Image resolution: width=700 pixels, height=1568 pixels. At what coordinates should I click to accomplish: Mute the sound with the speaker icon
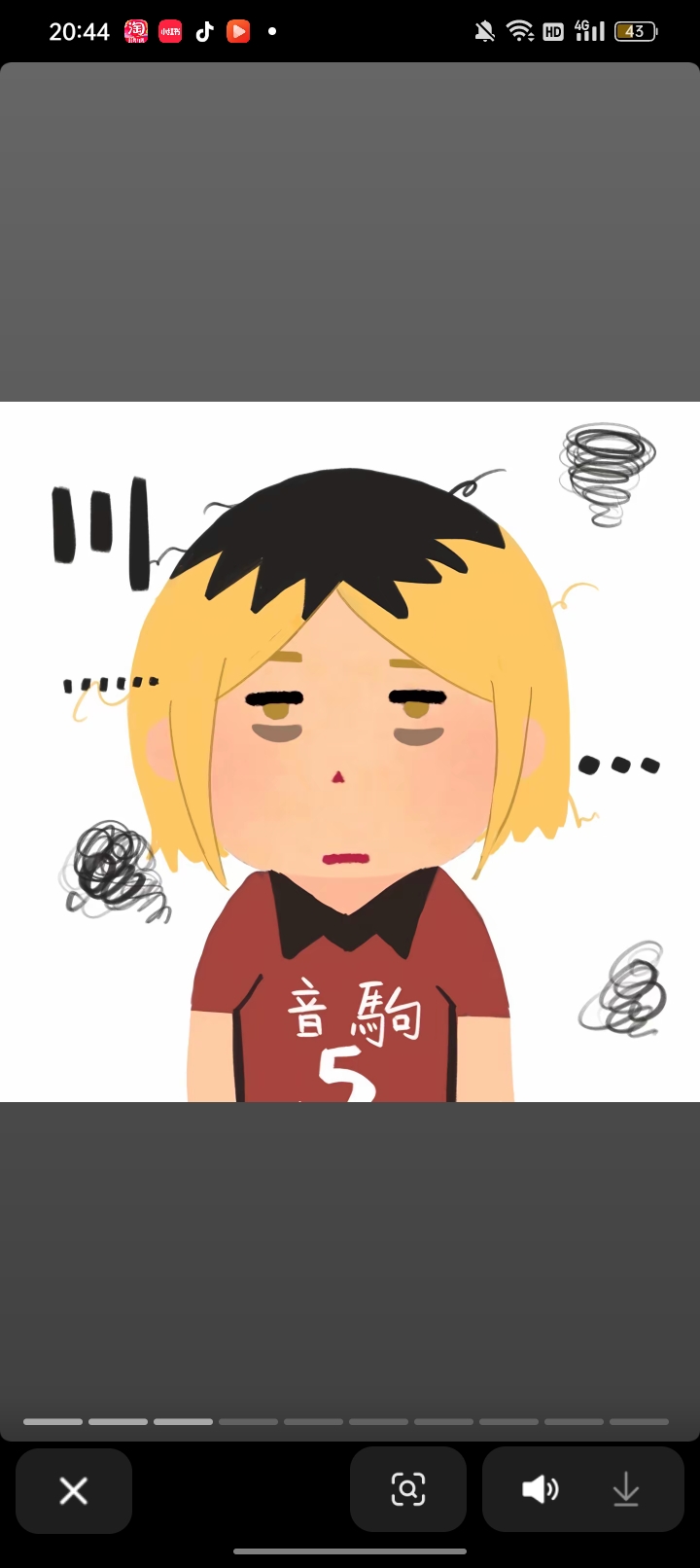pos(540,1489)
